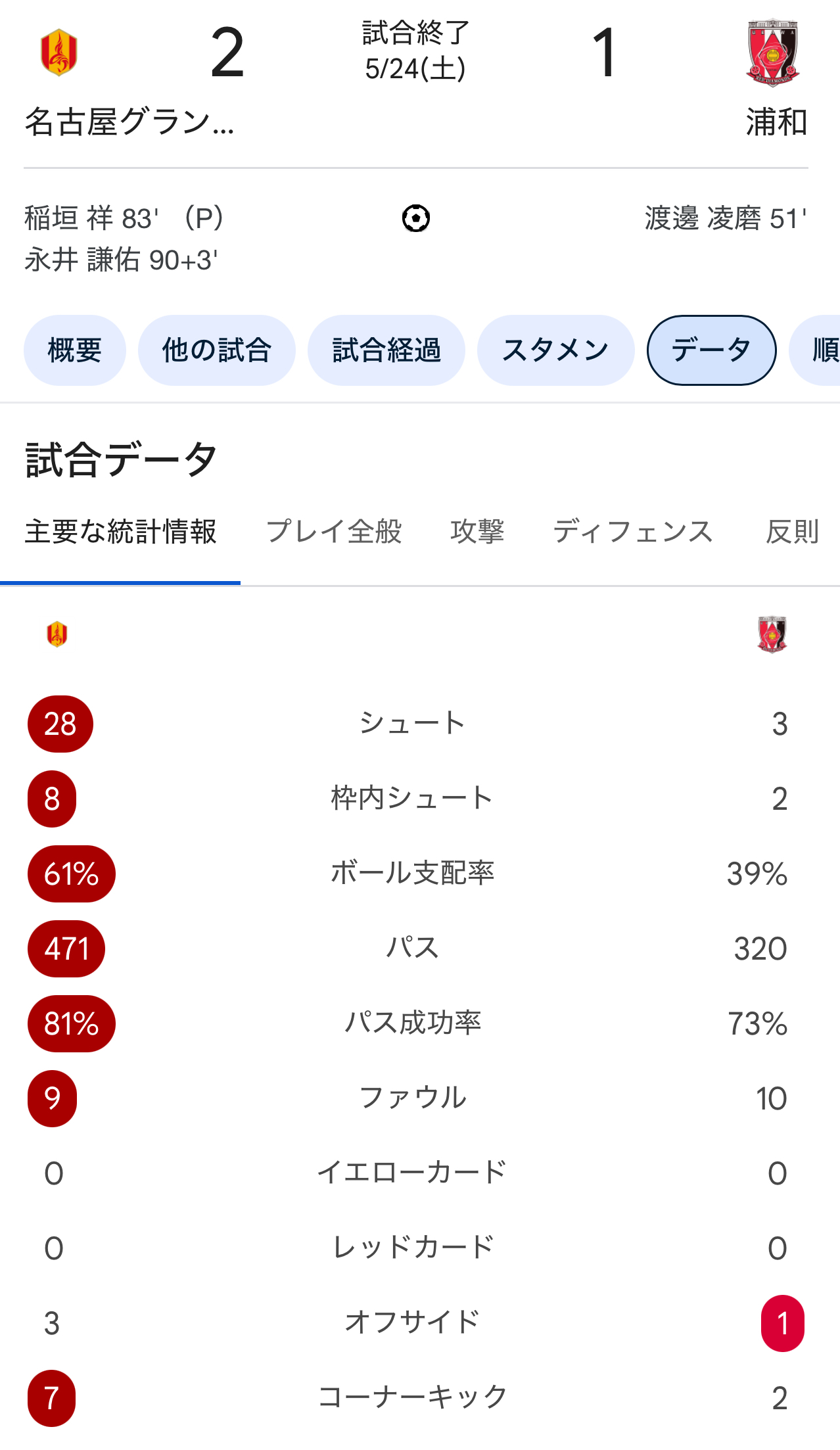Select the データ chip

[x=712, y=350]
